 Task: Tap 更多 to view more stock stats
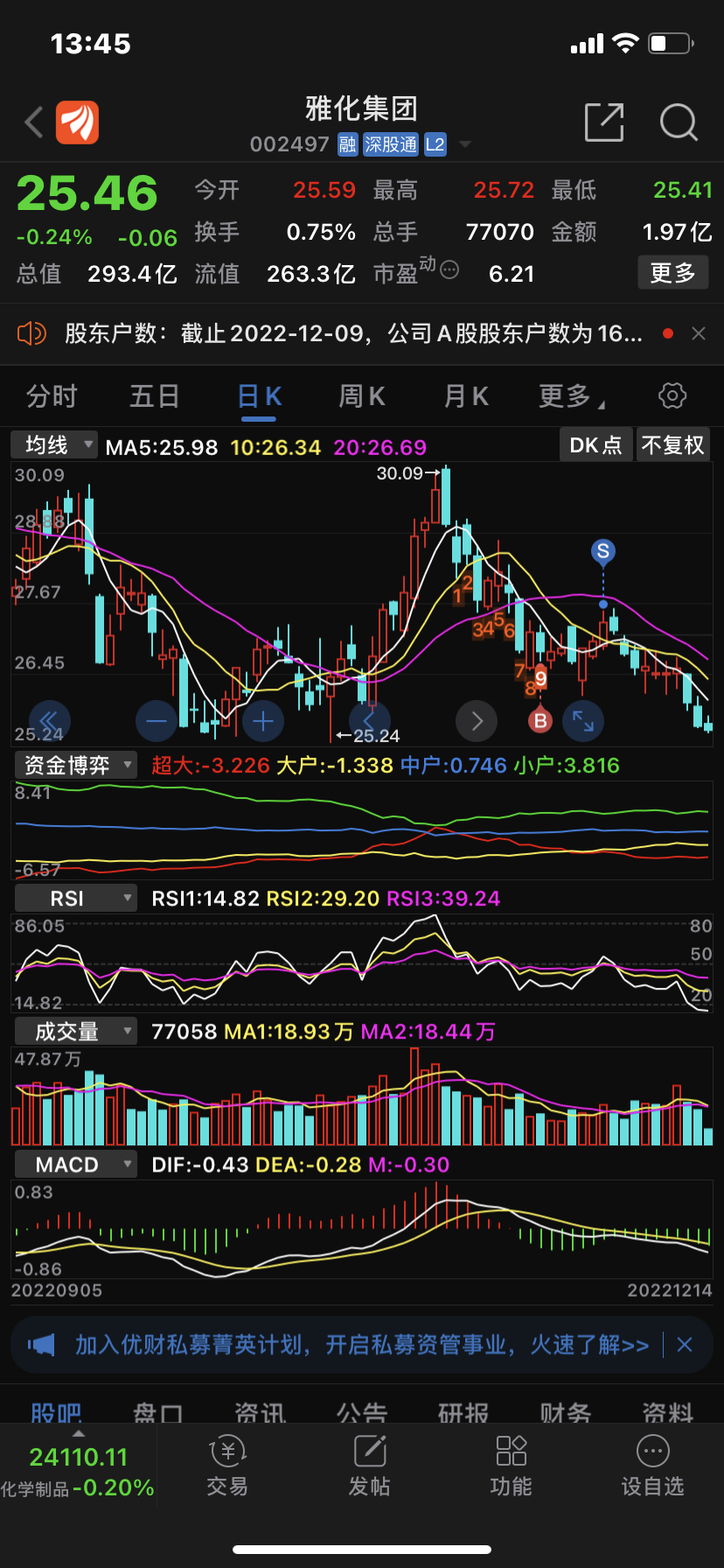673,272
